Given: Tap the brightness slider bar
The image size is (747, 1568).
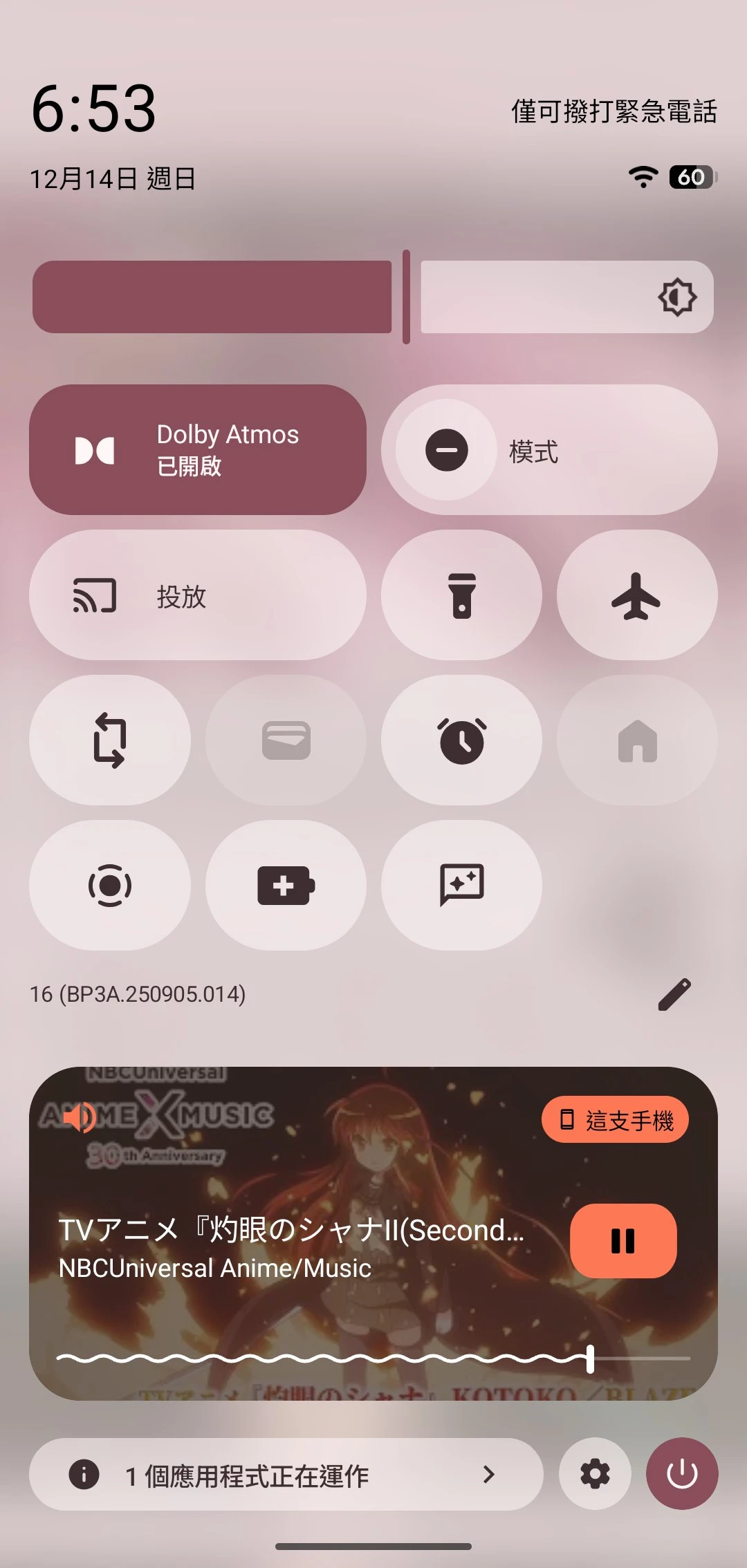Looking at the screenshot, I should click(x=373, y=297).
